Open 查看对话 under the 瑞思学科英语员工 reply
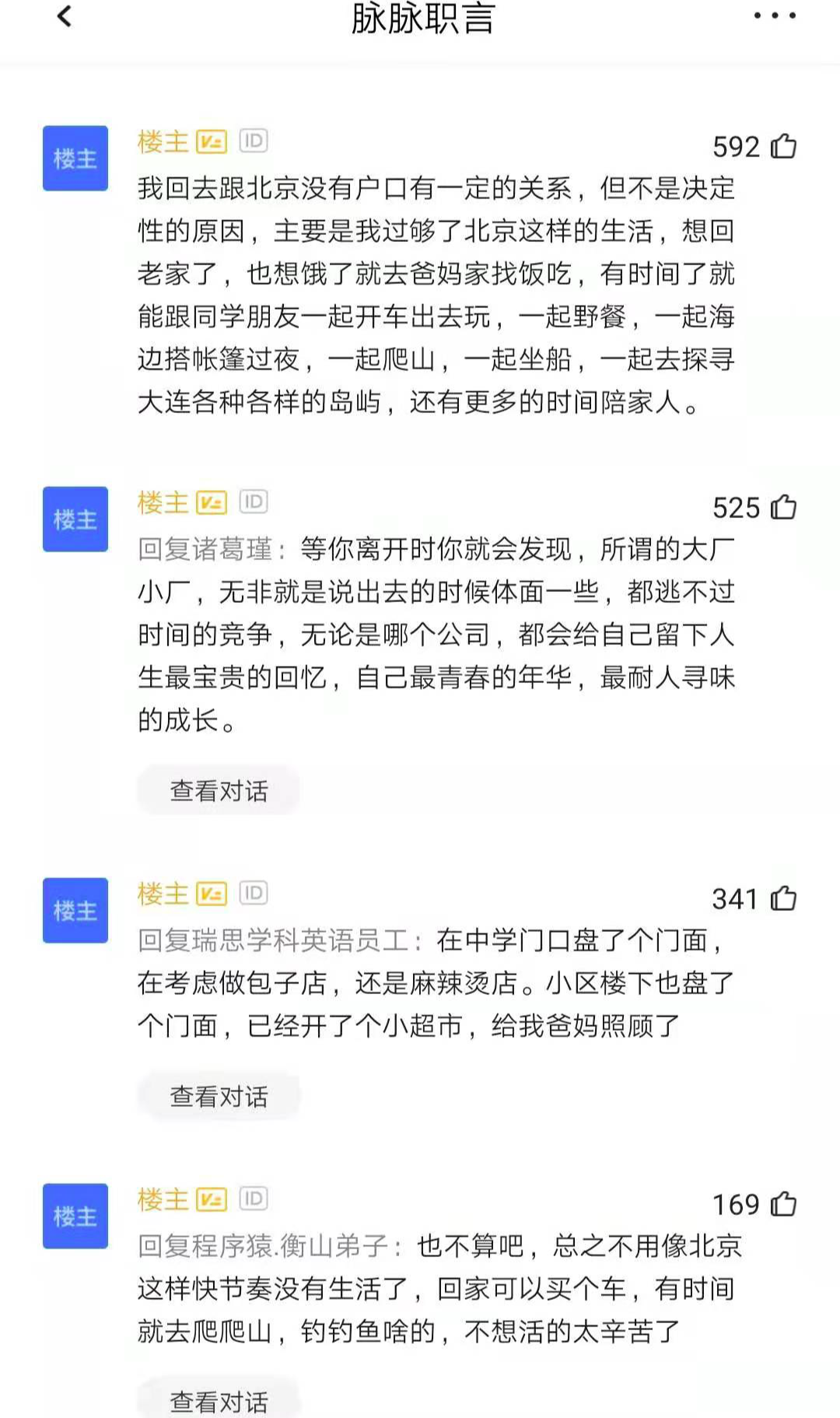Viewport: 840px width, 1418px height. click(219, 1096)
